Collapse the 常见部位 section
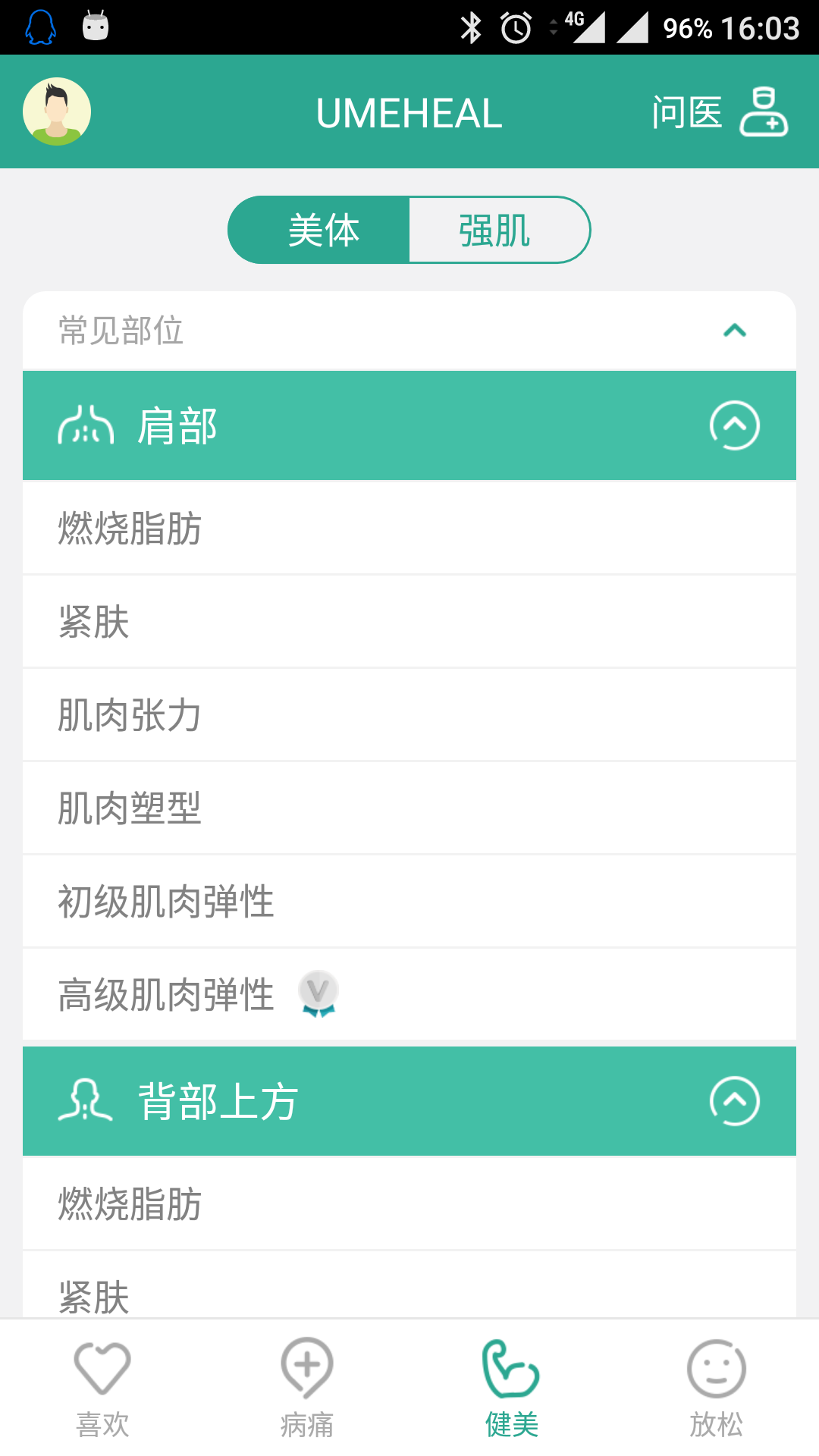Viewport: 819px width, 1456px height. click(x=734, y=331)
